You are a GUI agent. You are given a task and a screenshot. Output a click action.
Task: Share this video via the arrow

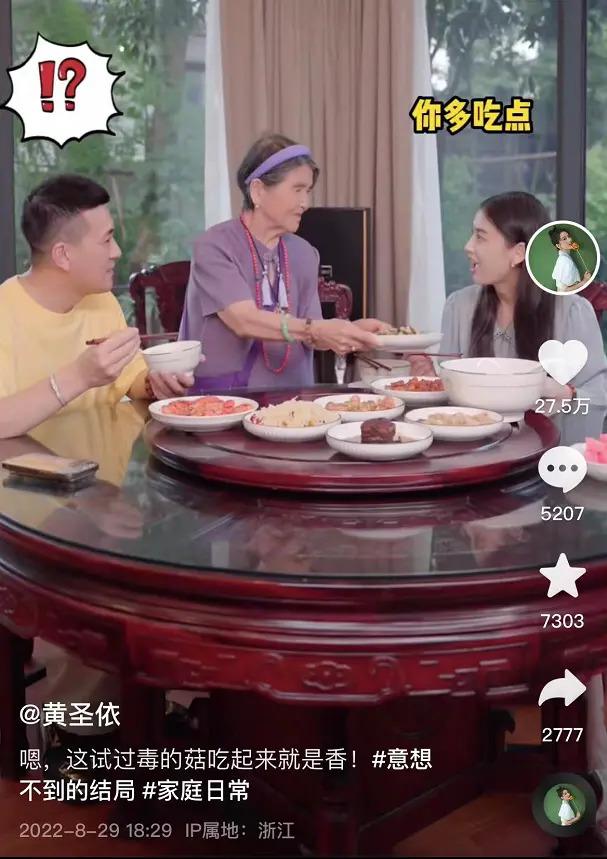(x=562, y=689)
